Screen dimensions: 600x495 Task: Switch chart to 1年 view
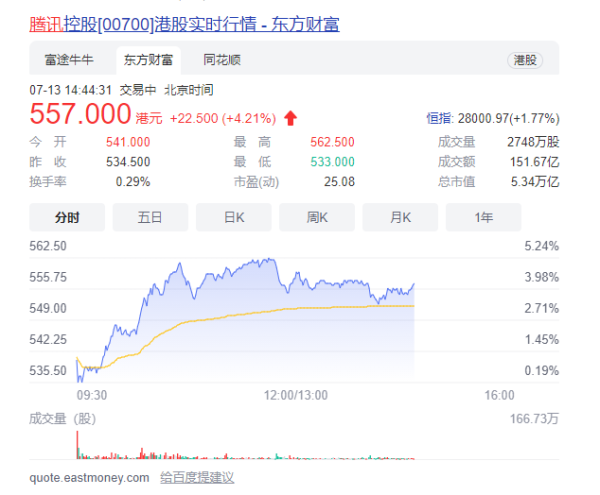(484, 217)
